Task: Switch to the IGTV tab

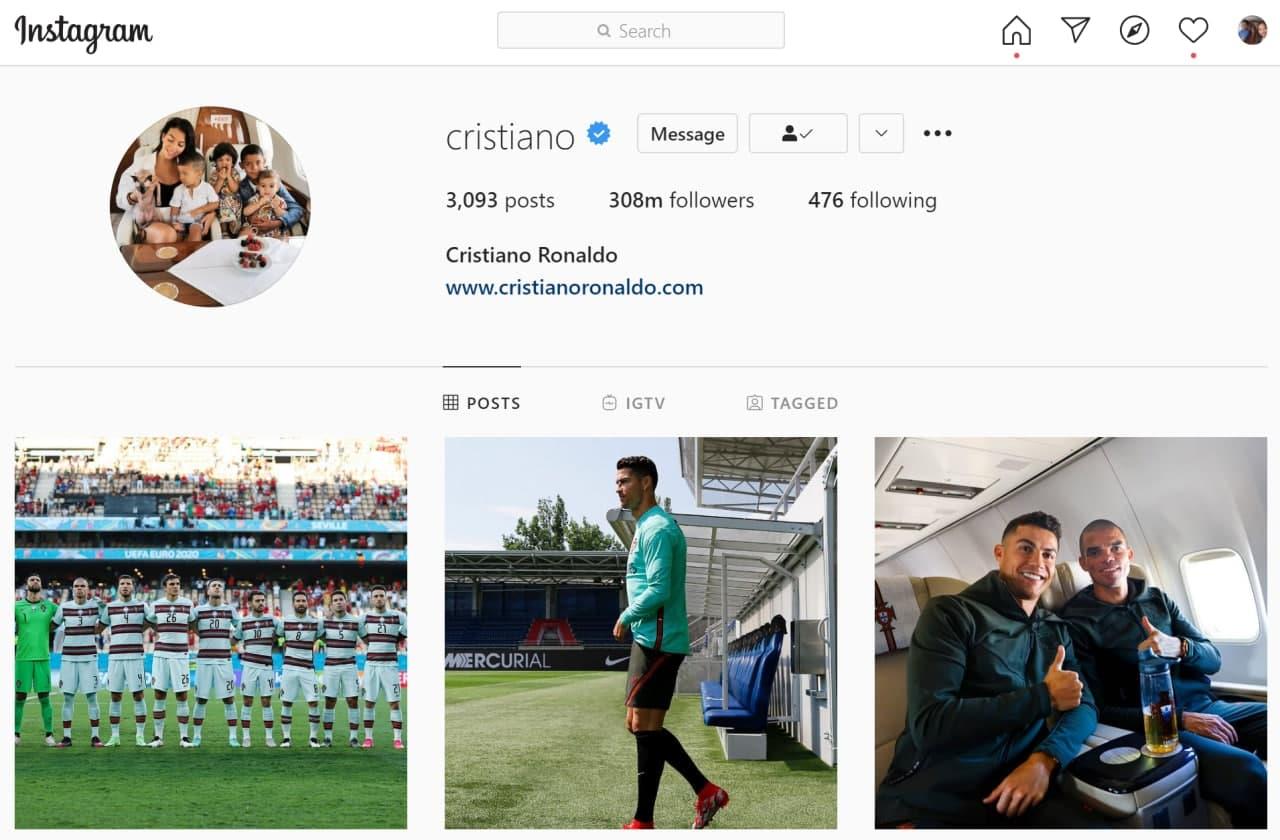Action: click(x=633, y=403)
